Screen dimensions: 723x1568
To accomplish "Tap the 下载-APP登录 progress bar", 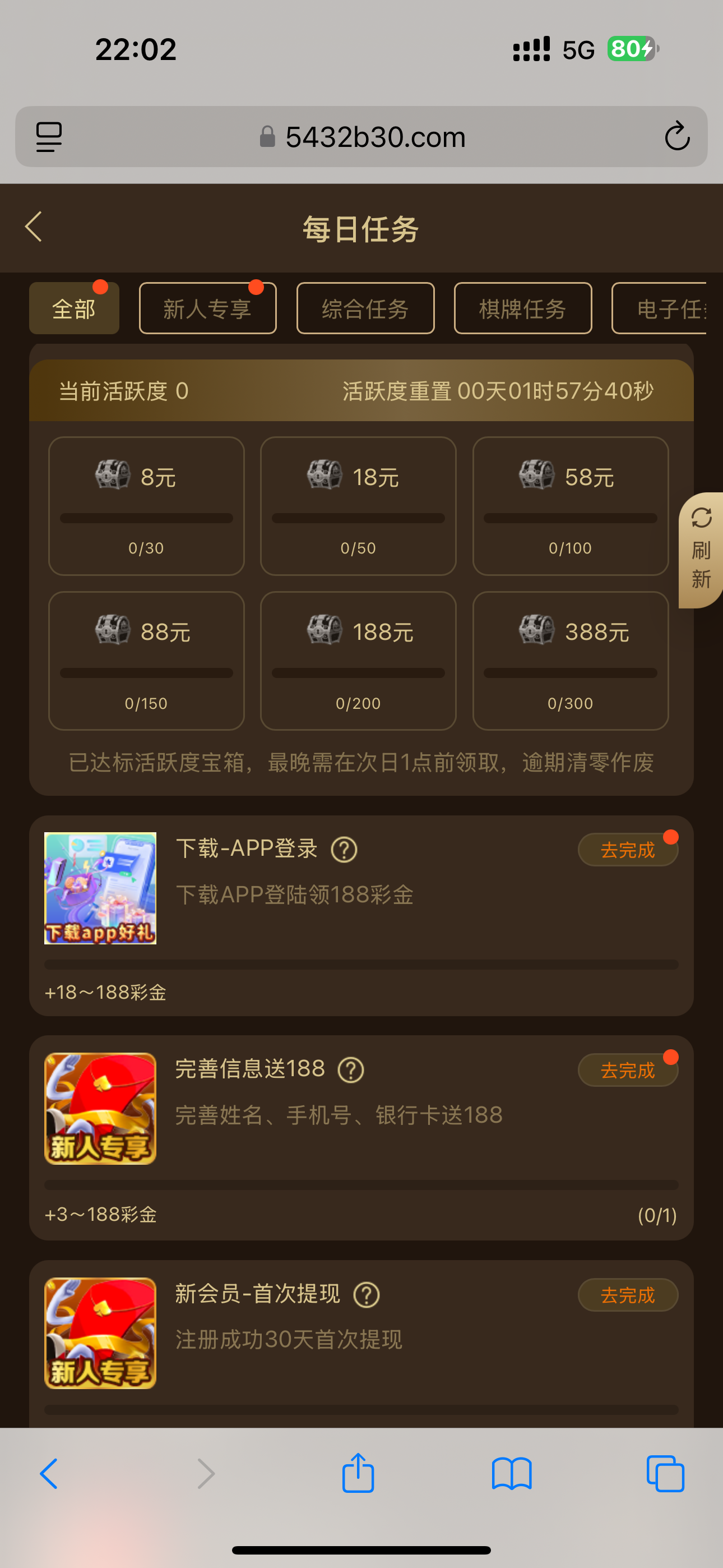I will pyautogui.click(x=361, y=965).
